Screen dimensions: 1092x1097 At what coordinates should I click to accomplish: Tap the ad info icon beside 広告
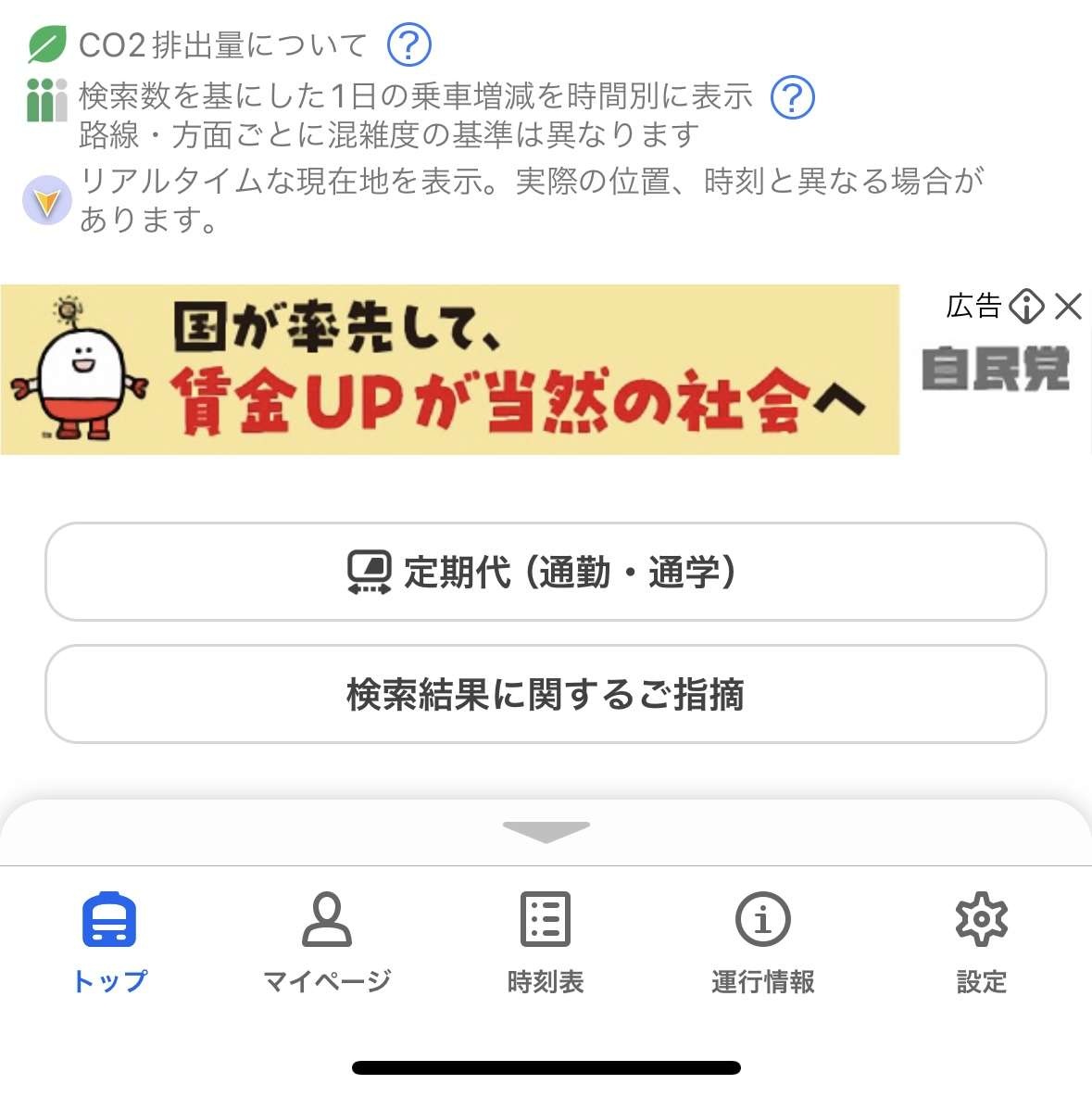1026,306
